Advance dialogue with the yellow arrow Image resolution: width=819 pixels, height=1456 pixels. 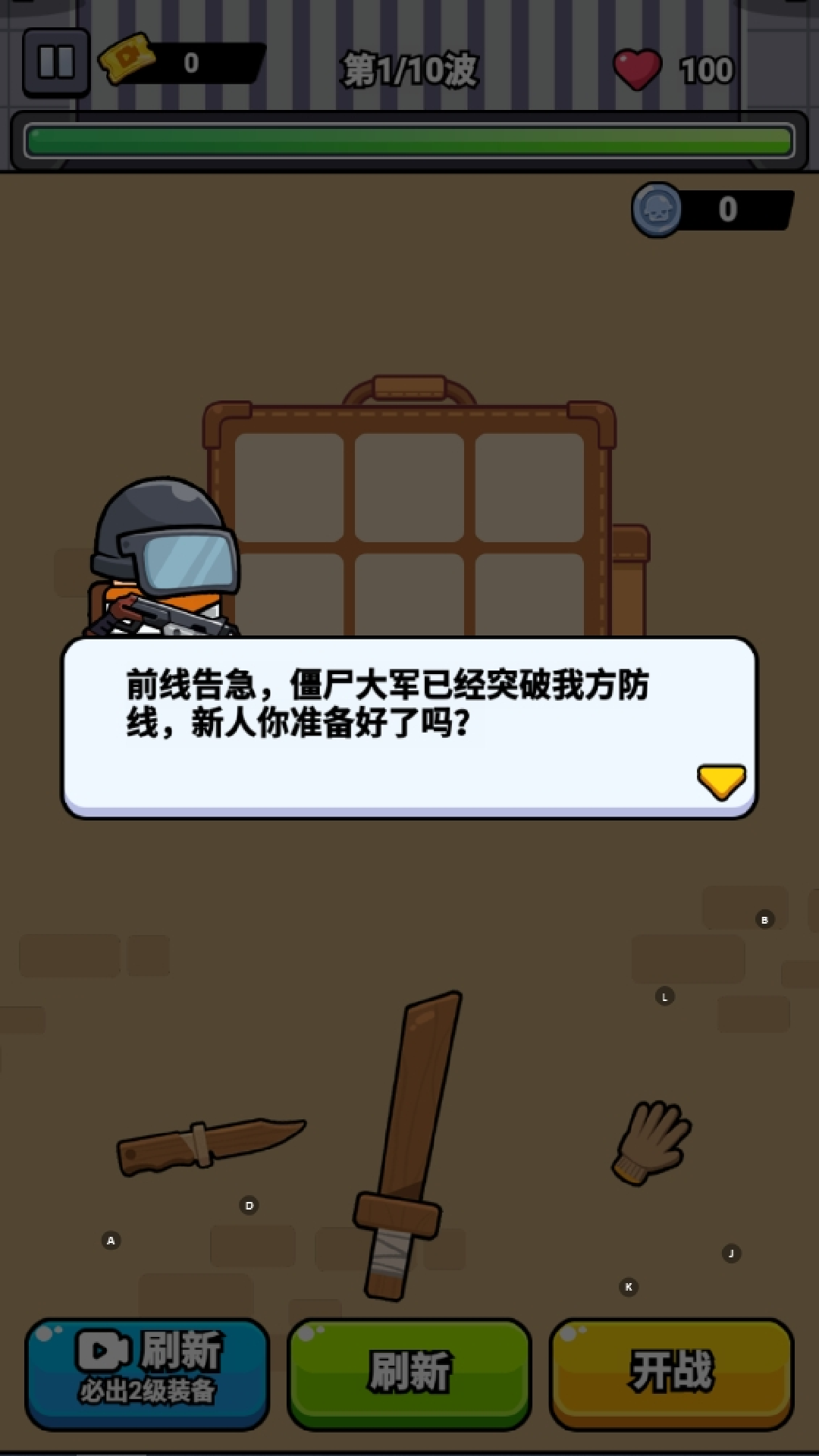(x=721, y=781)
